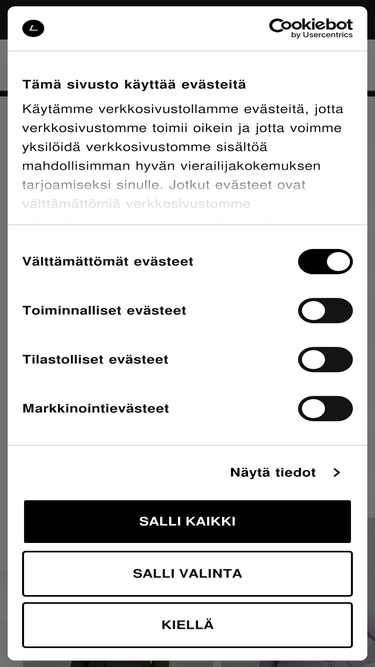Switch on Markkinointievästeet
This screenshot has width=375, height=667.
tap(325, 408)
